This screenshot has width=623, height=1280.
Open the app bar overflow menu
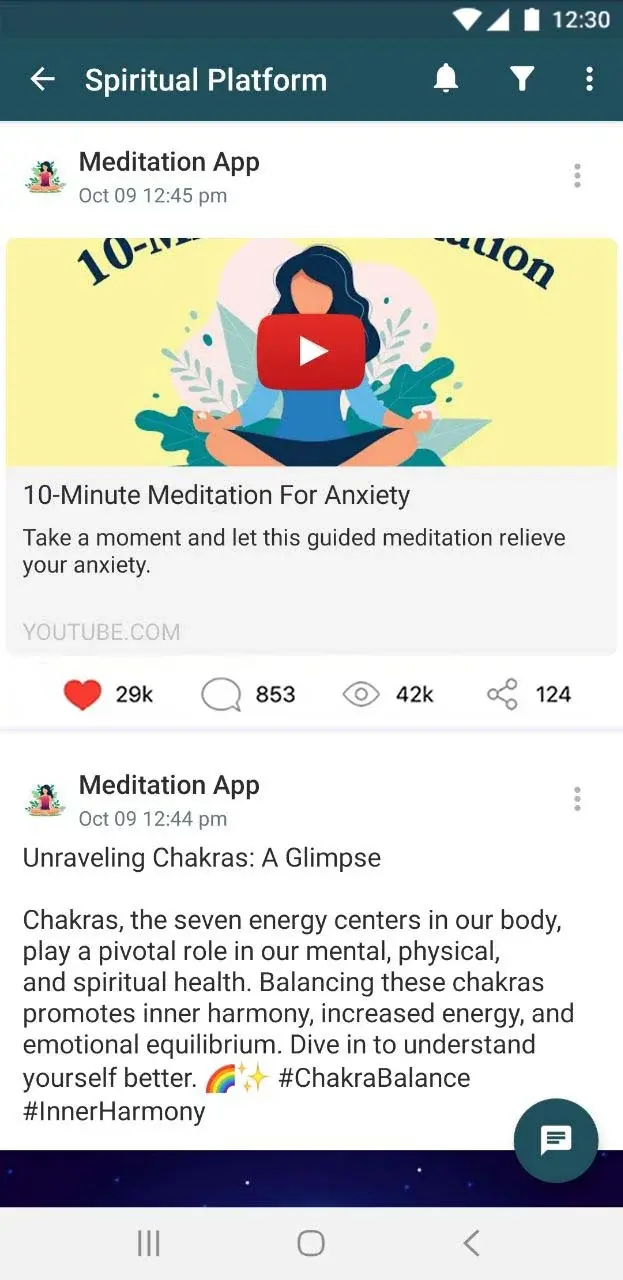tap(589, 79)
